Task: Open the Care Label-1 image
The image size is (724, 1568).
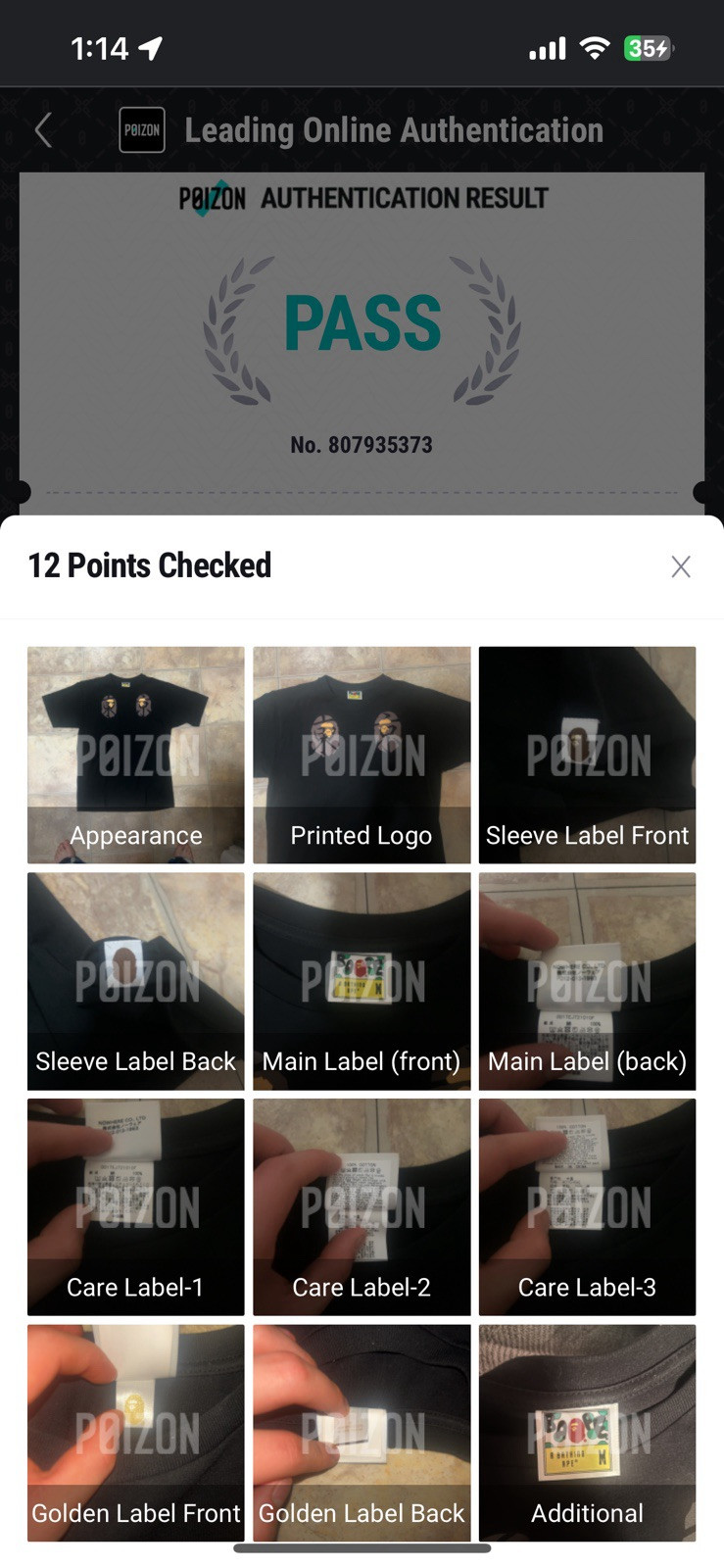Action: coord(136,1206)
